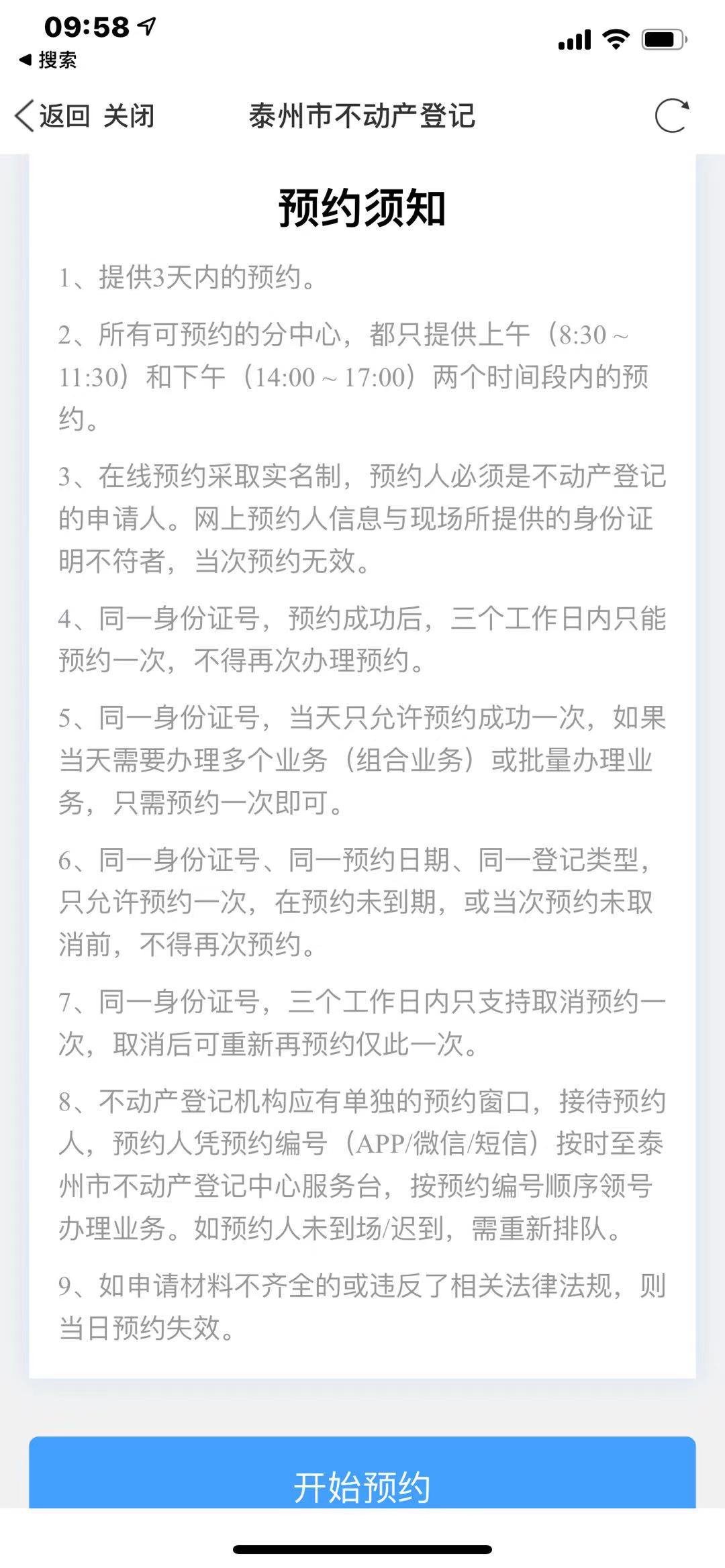Tap 返回 to go back

click(52, 116)
